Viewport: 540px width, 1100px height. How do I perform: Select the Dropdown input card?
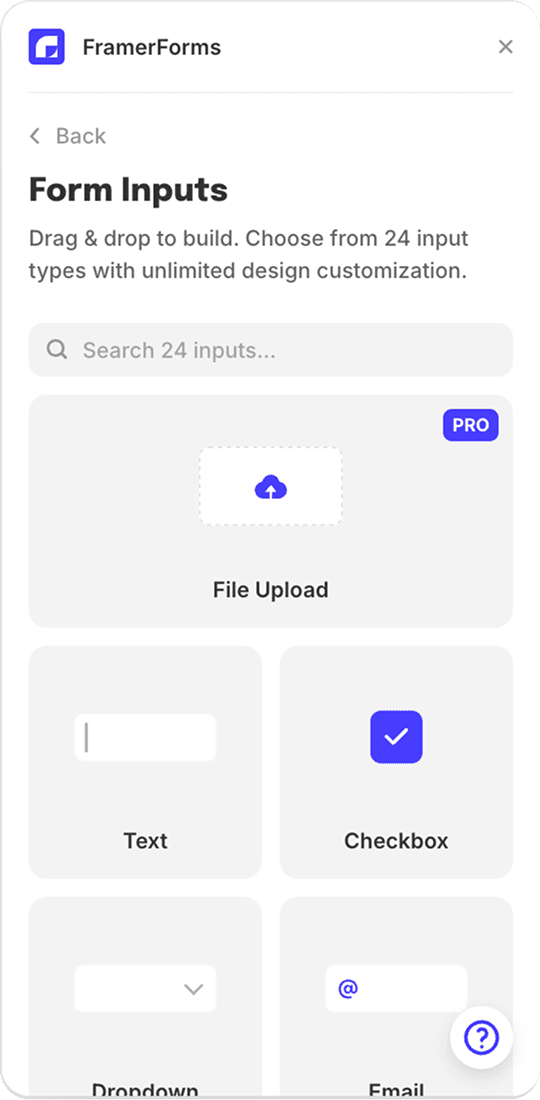(x=145, y=996)
